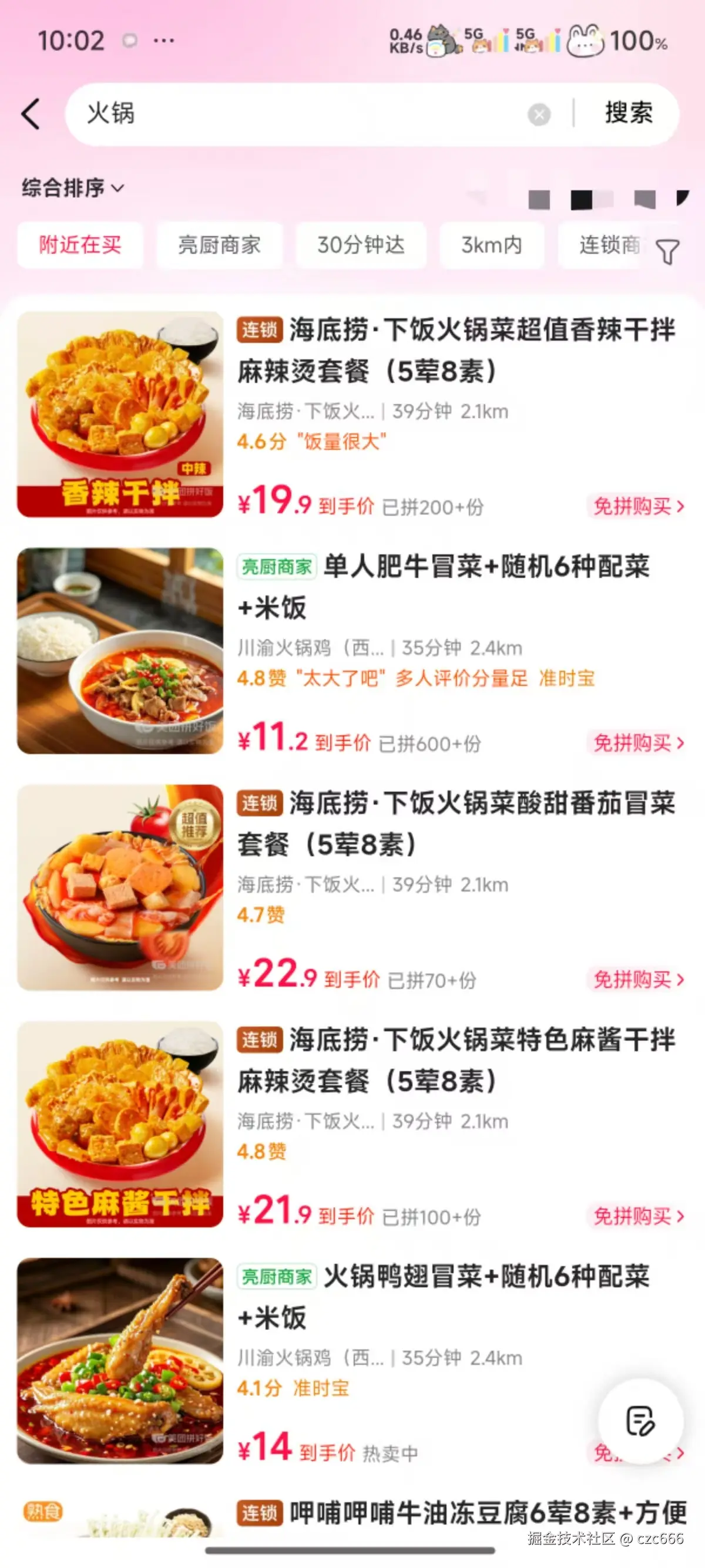
Task: Clear the search text
Action: 539,115
